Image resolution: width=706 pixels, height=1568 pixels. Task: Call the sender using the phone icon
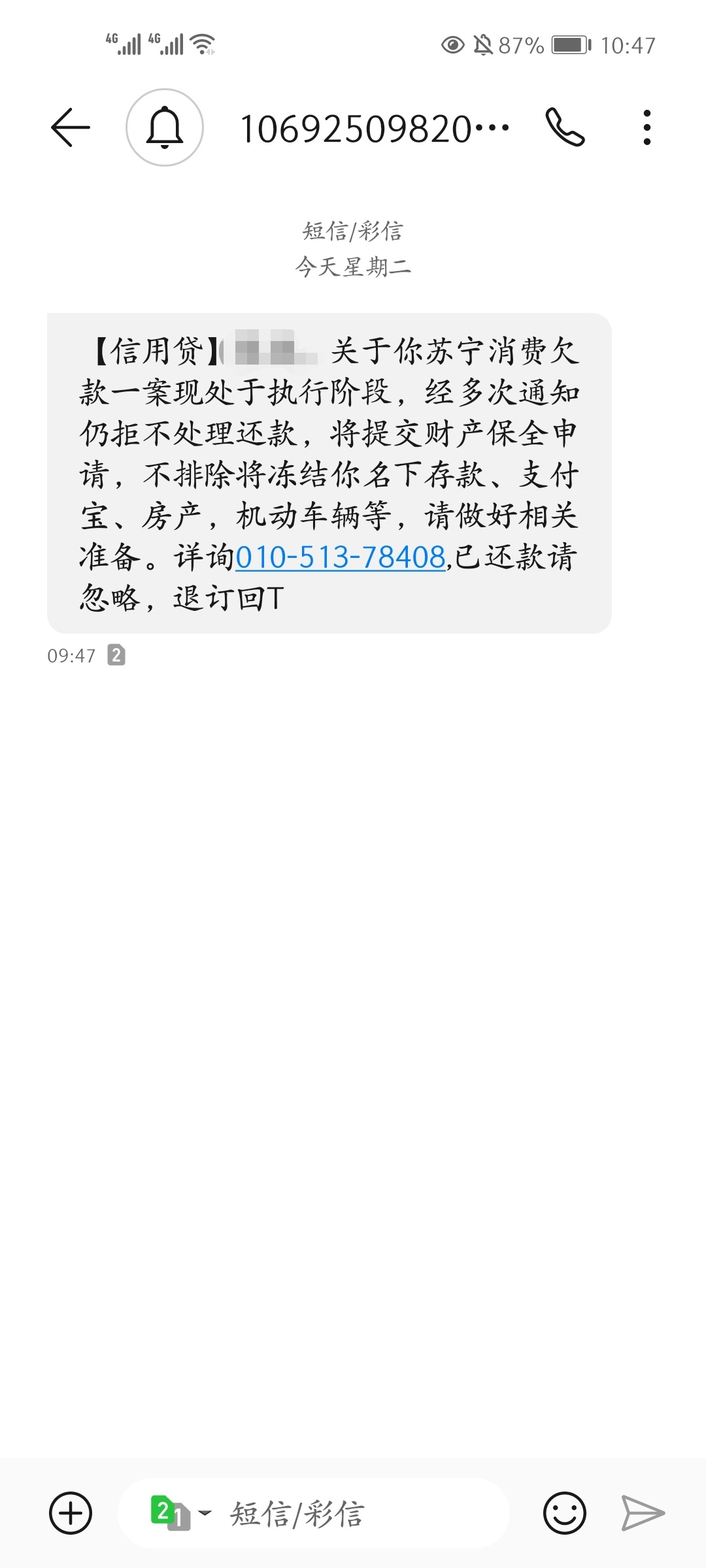(x=565, y=127)
